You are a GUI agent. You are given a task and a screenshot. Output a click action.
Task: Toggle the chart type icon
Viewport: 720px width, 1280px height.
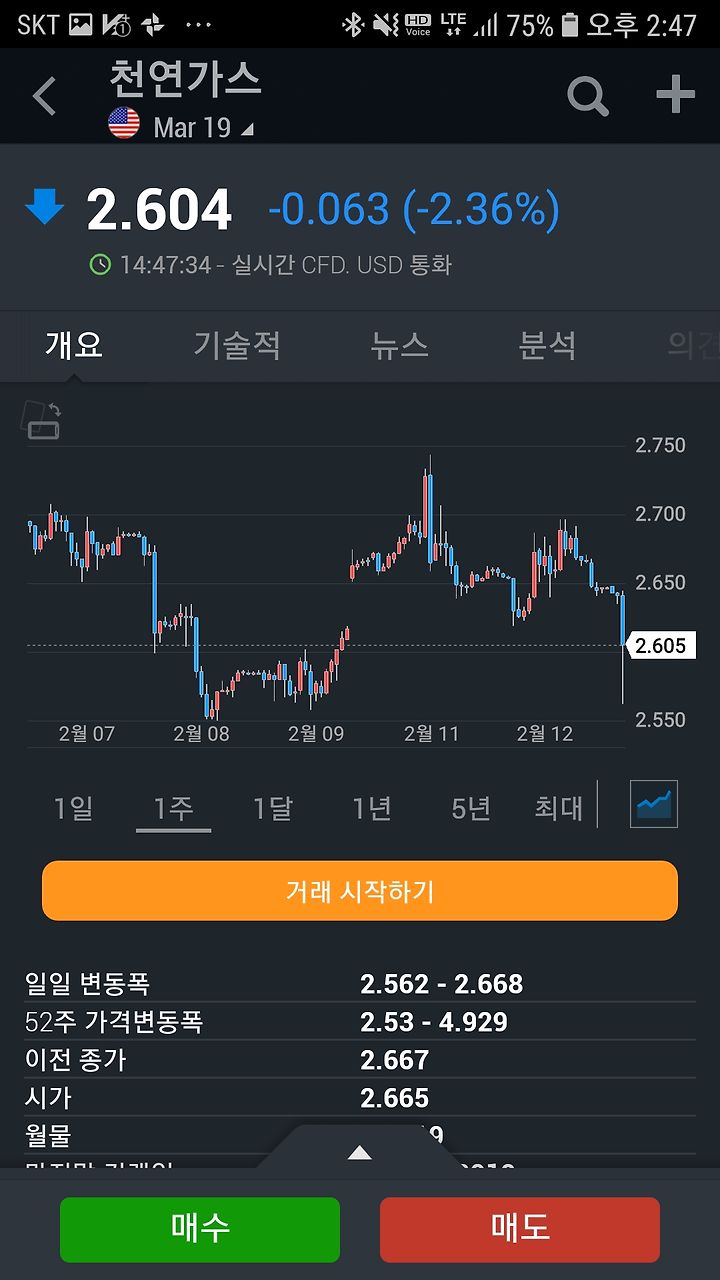pos(654,804)
